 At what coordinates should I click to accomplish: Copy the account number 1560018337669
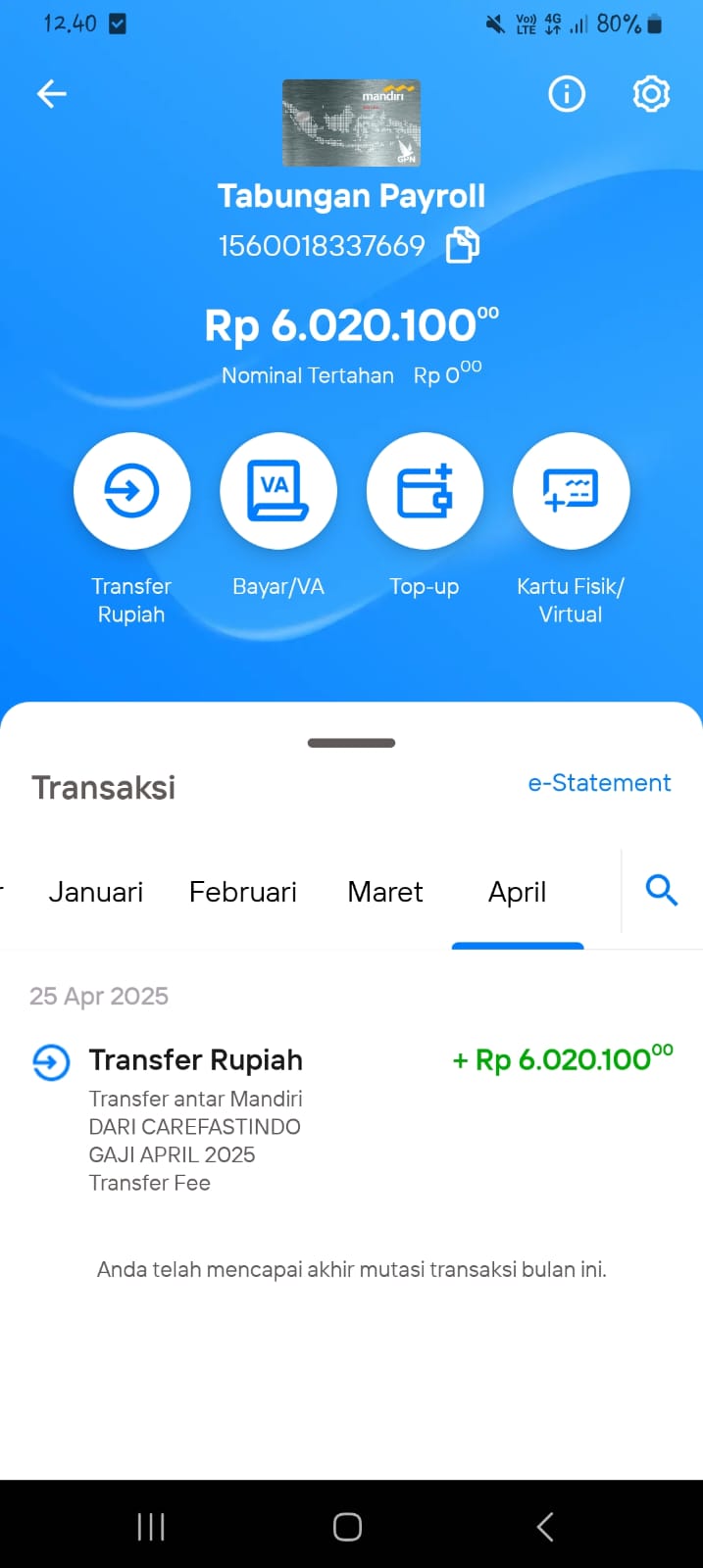coord(463,245)
